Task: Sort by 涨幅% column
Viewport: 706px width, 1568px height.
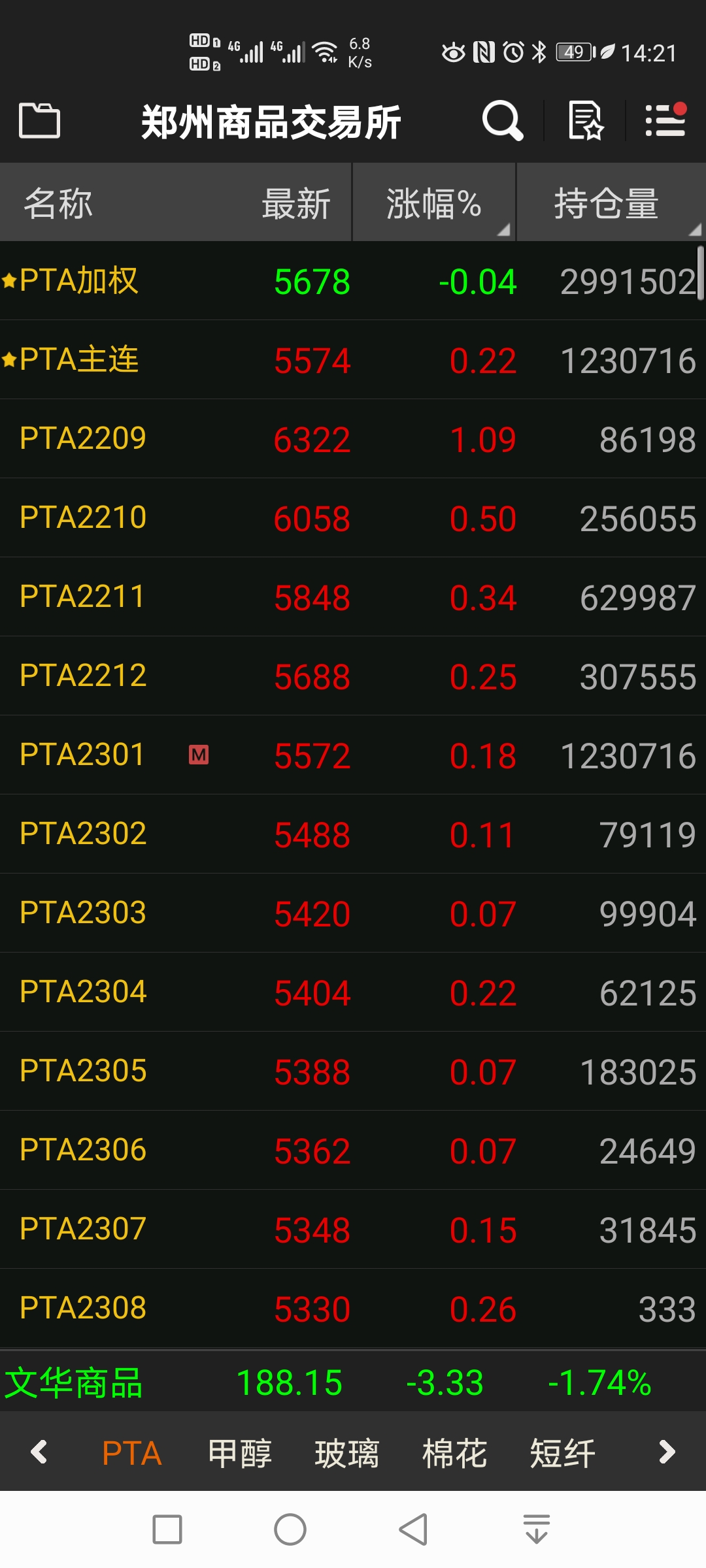Action: (434, 203)
